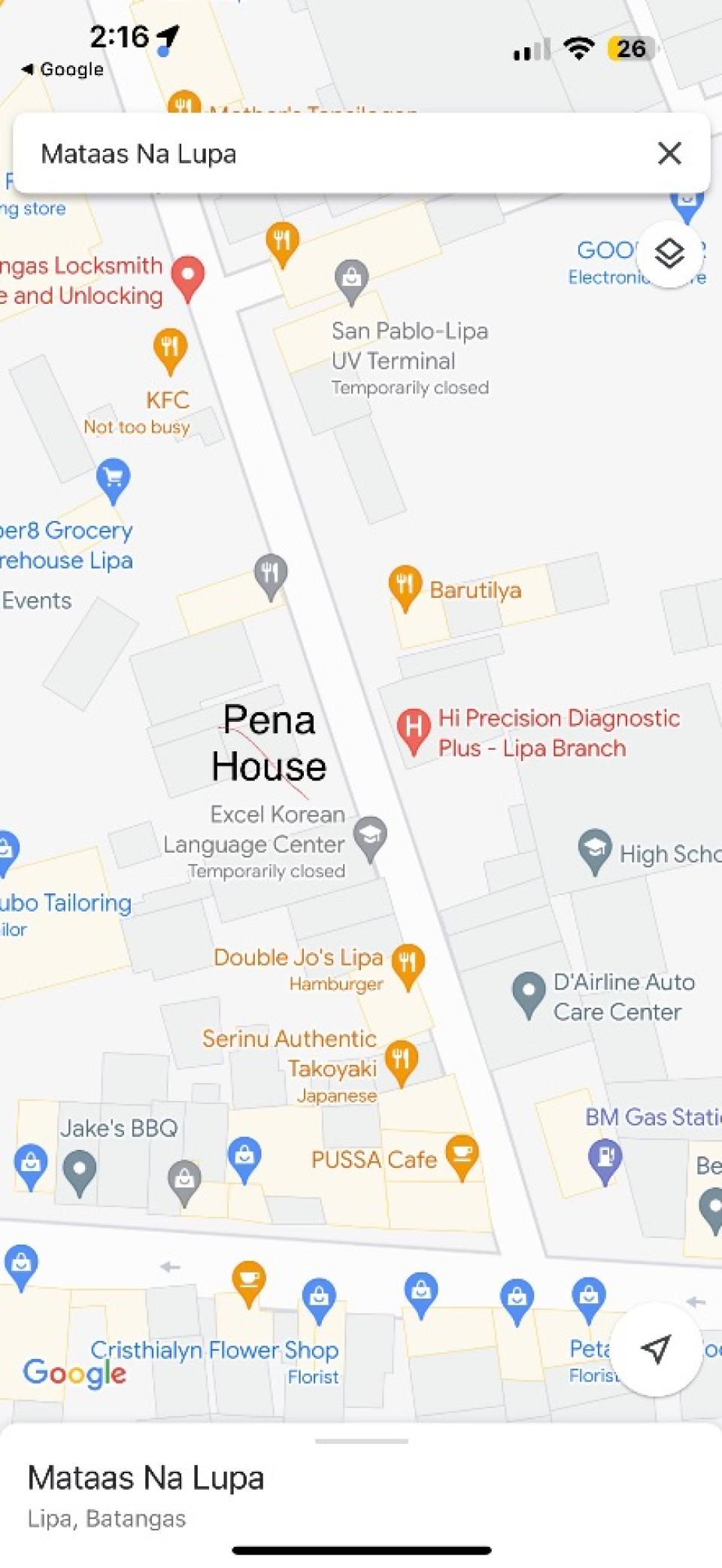Select the Barutilya restaurant marker
Image resolution: width=722 pixels, height=1568 pixels.
click(405, 585)
